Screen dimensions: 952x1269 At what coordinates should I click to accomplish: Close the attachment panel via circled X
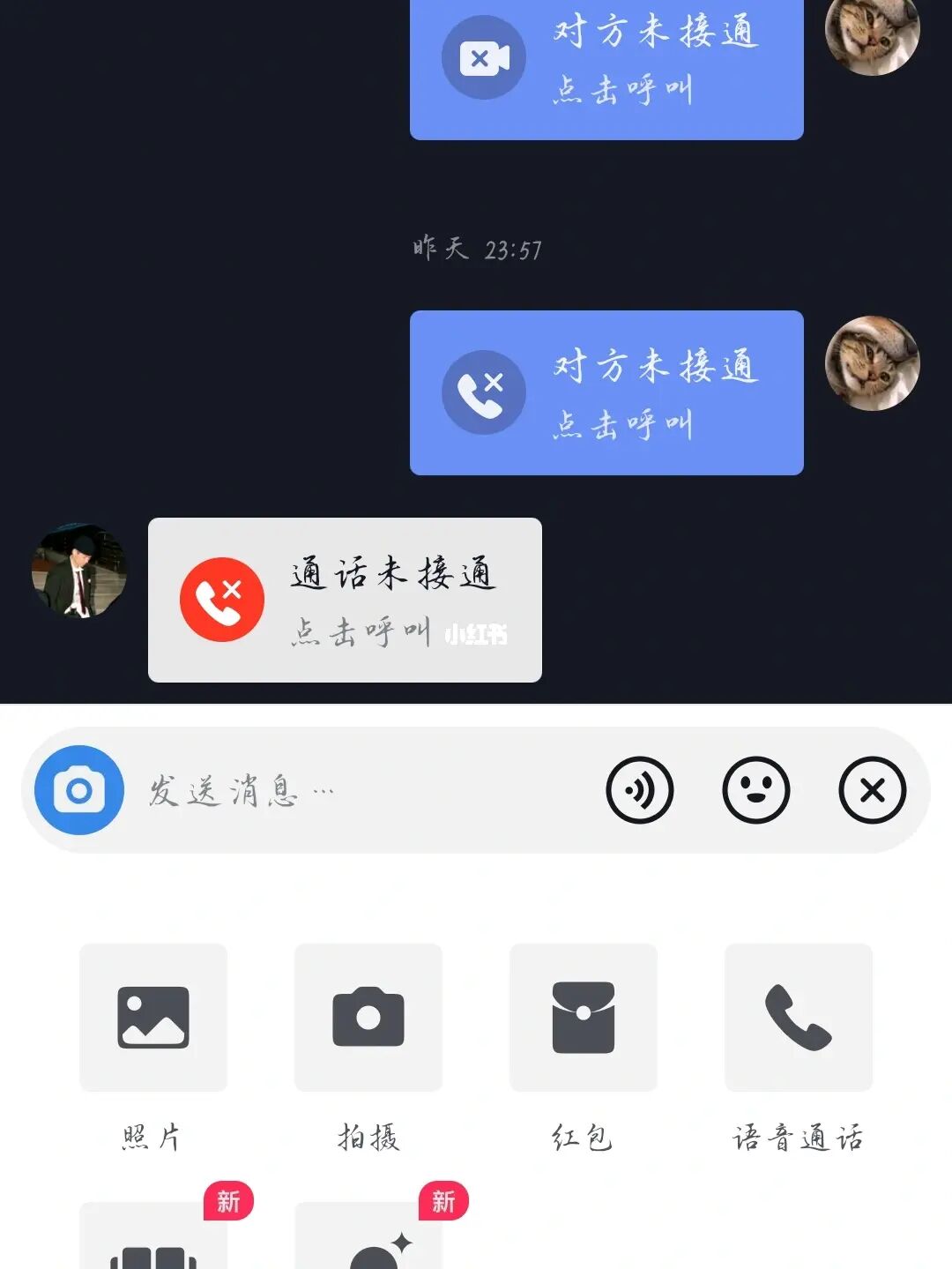(871, 790)
